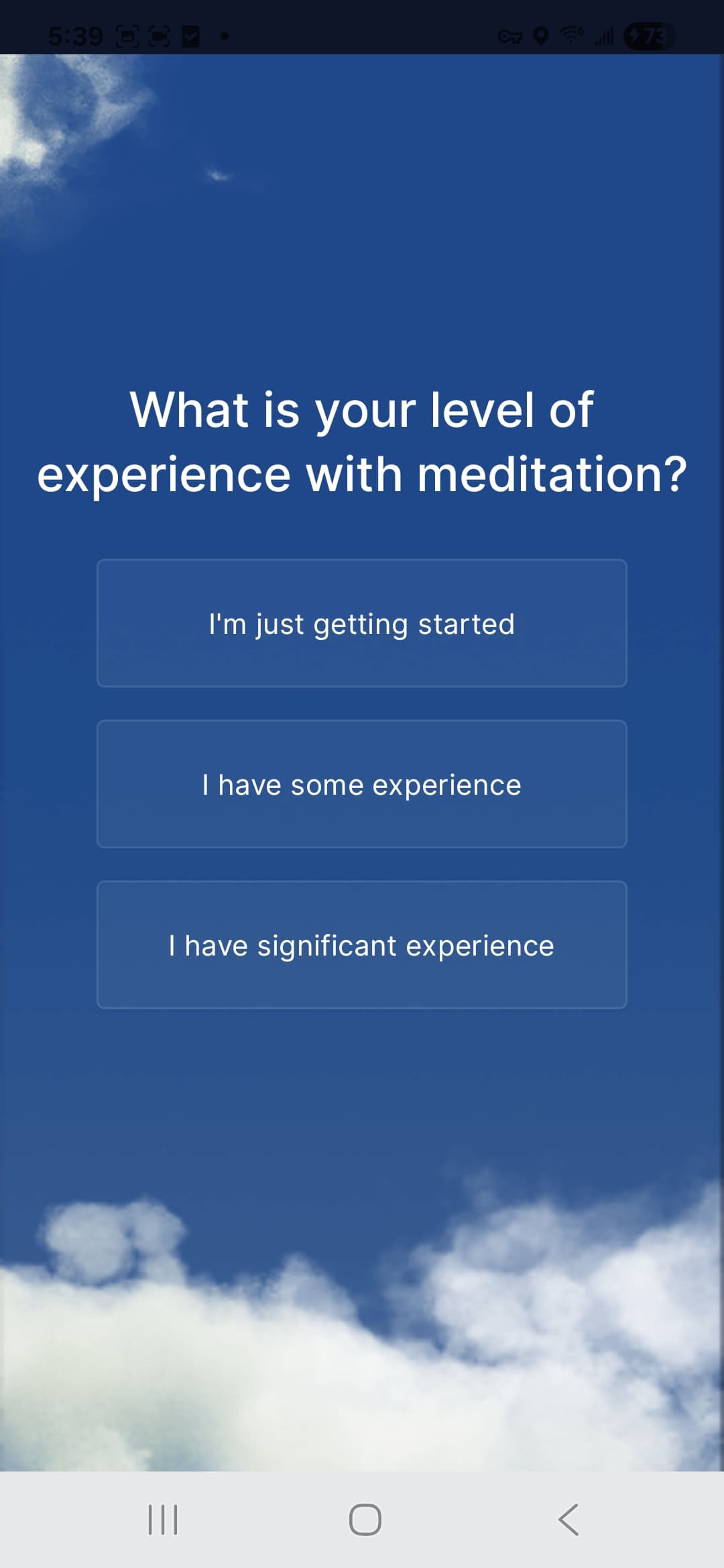Pick "I have significant experience"
The image size is (724, 1568).
tap(362, 945)
